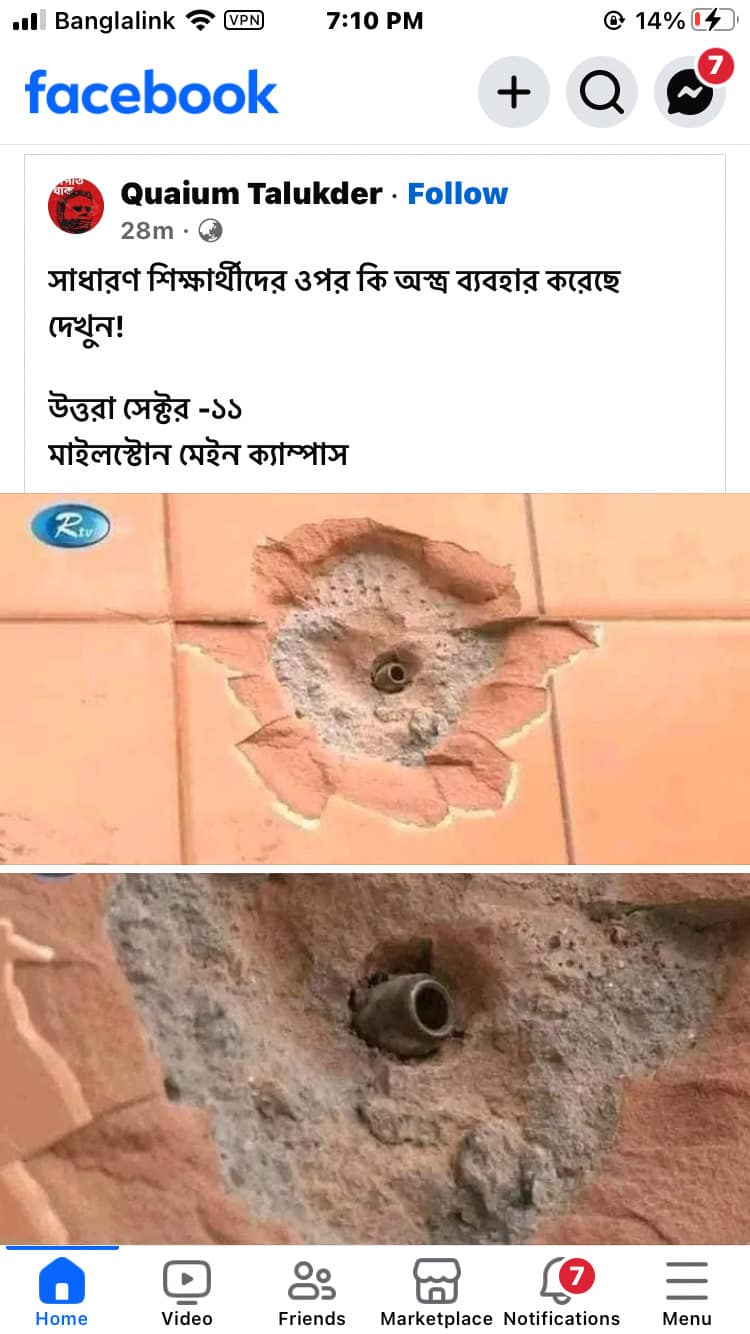
Task: Switch to the Friends tab
Action: tap(311, 1292)
